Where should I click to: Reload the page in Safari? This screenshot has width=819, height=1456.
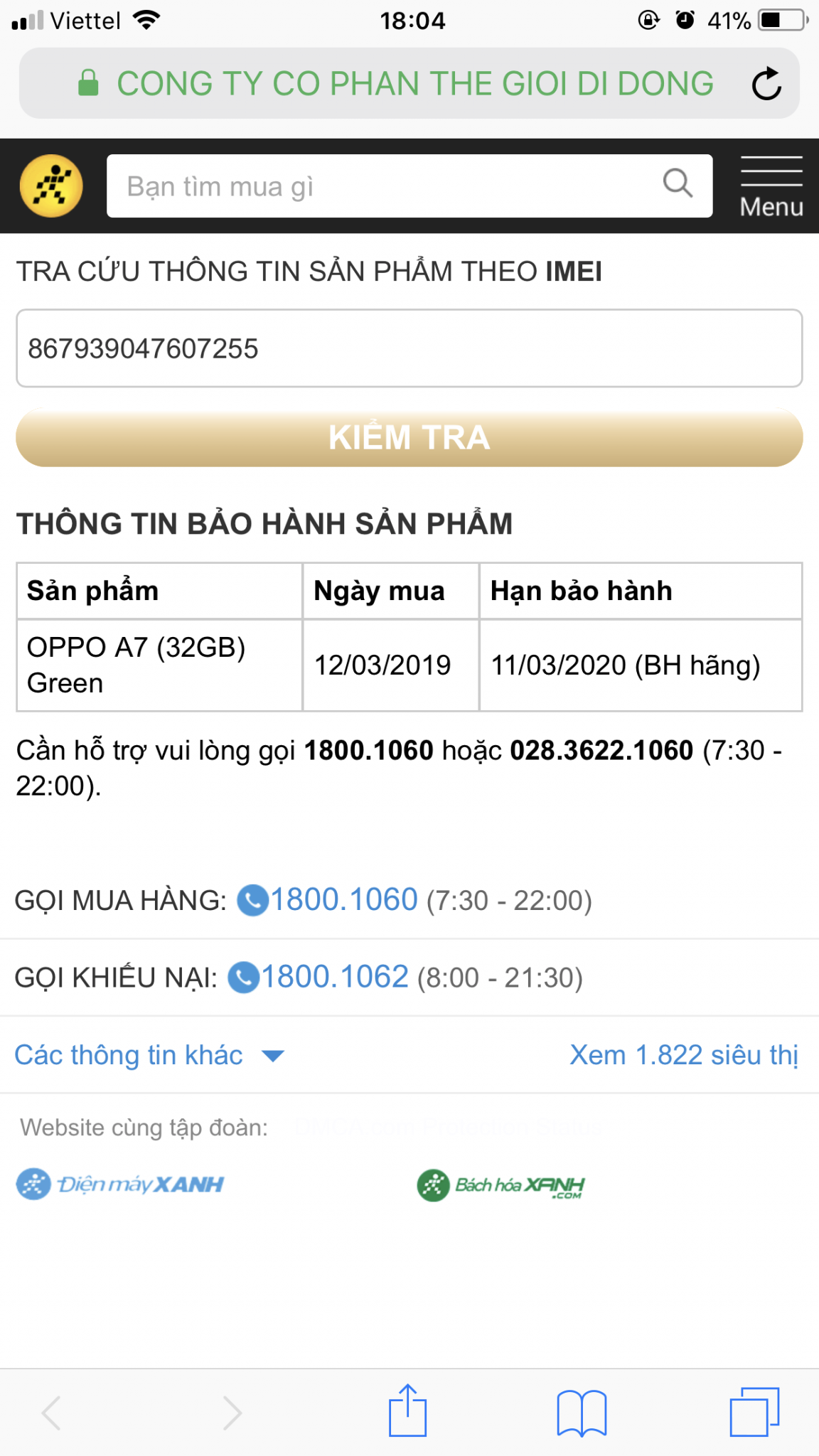[766, 84]
